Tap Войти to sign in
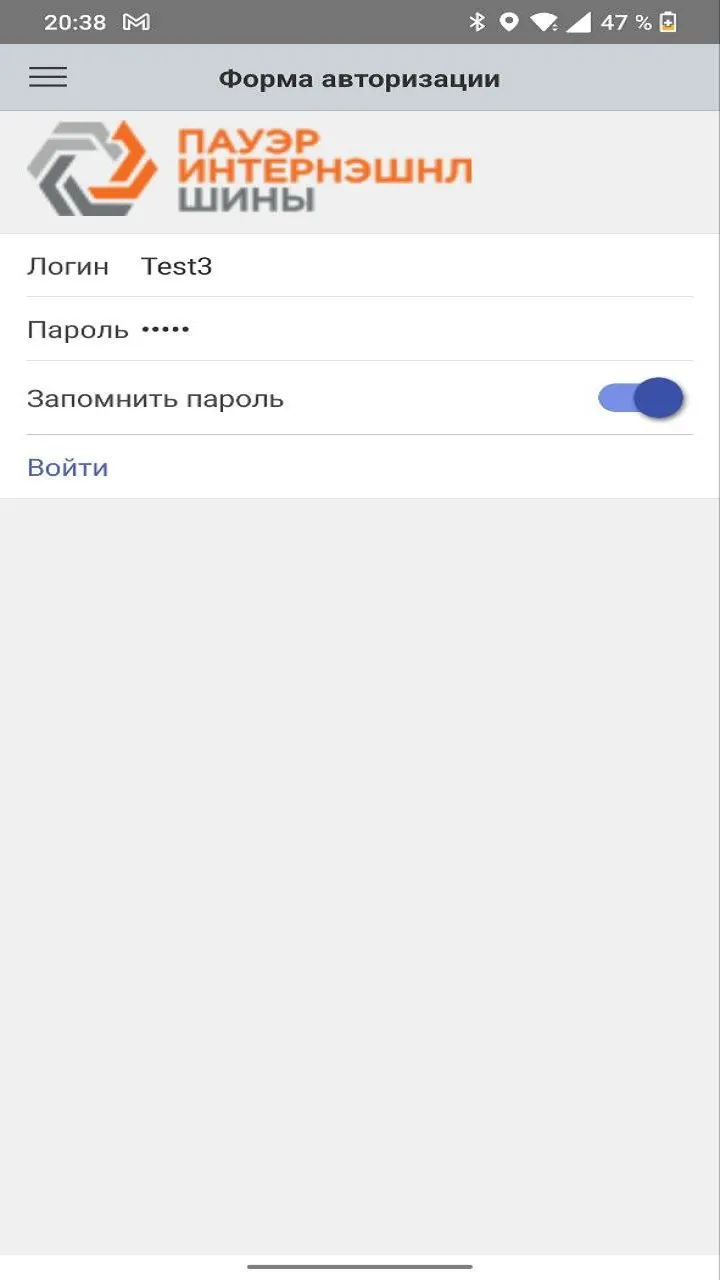 68,467
